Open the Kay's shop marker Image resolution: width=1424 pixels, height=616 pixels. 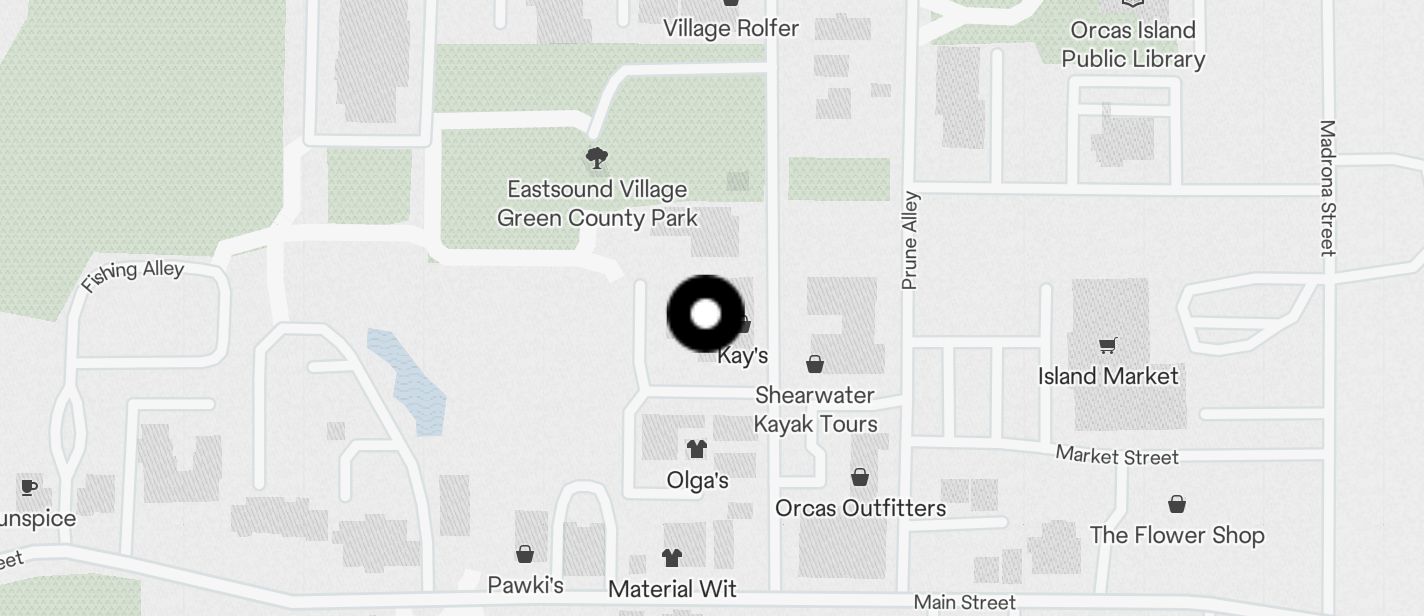(744, 326)
